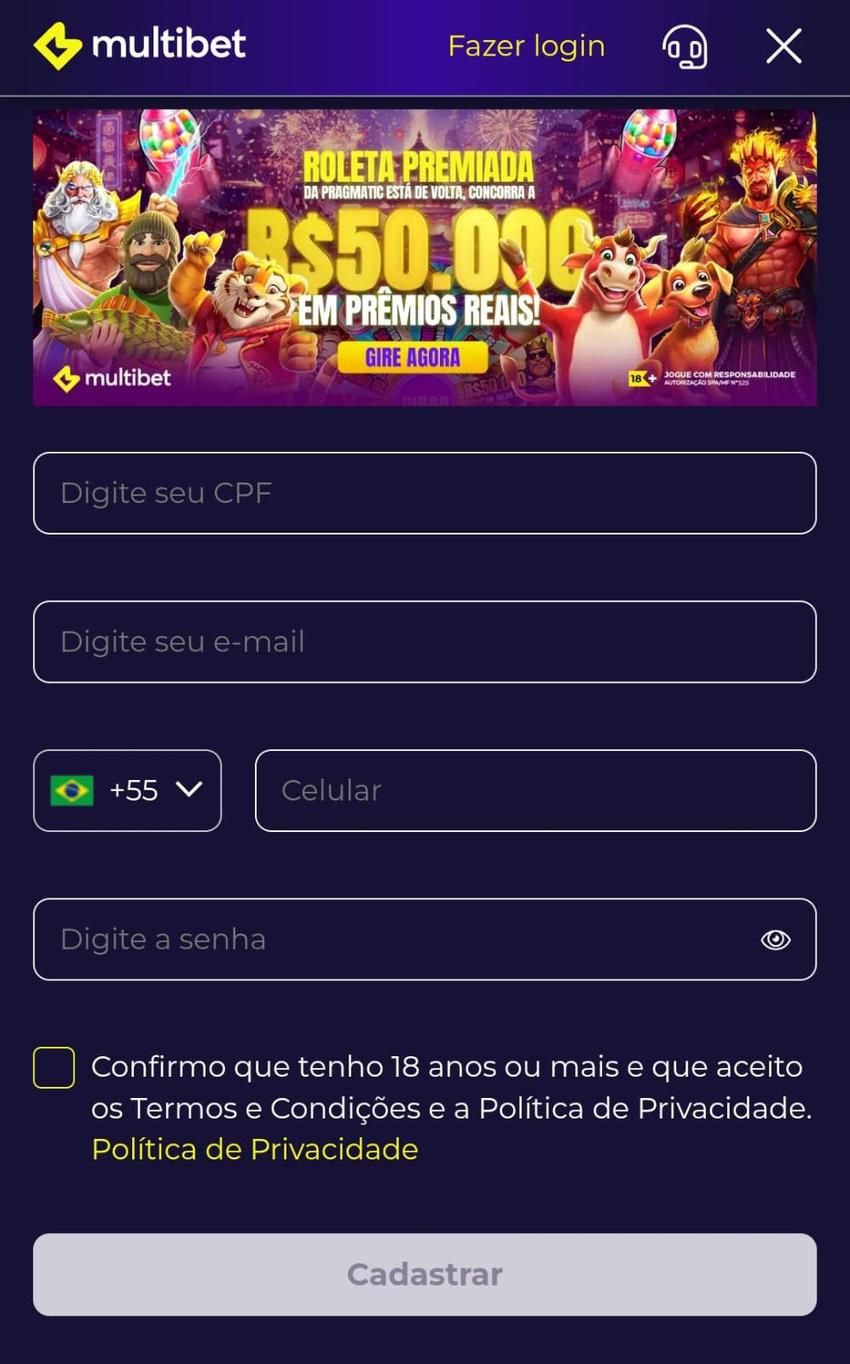Click the X to close the registration screen
The height and width of the screenshot is (1364, 850).
784,45
